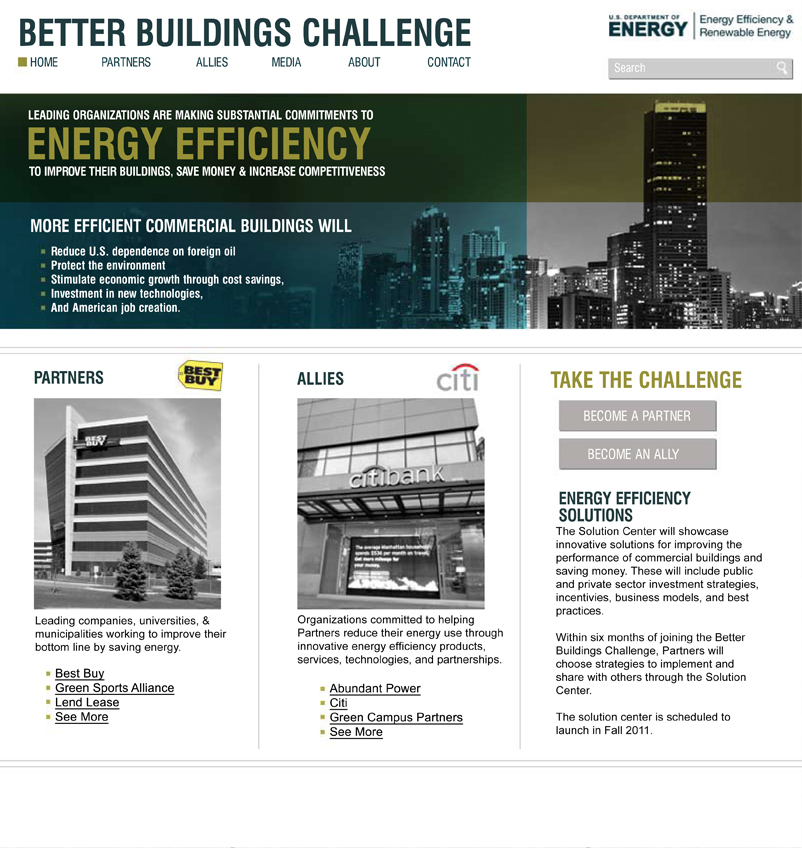Select the Become a Partner button

pyautogui.click(x=637, y=416)
